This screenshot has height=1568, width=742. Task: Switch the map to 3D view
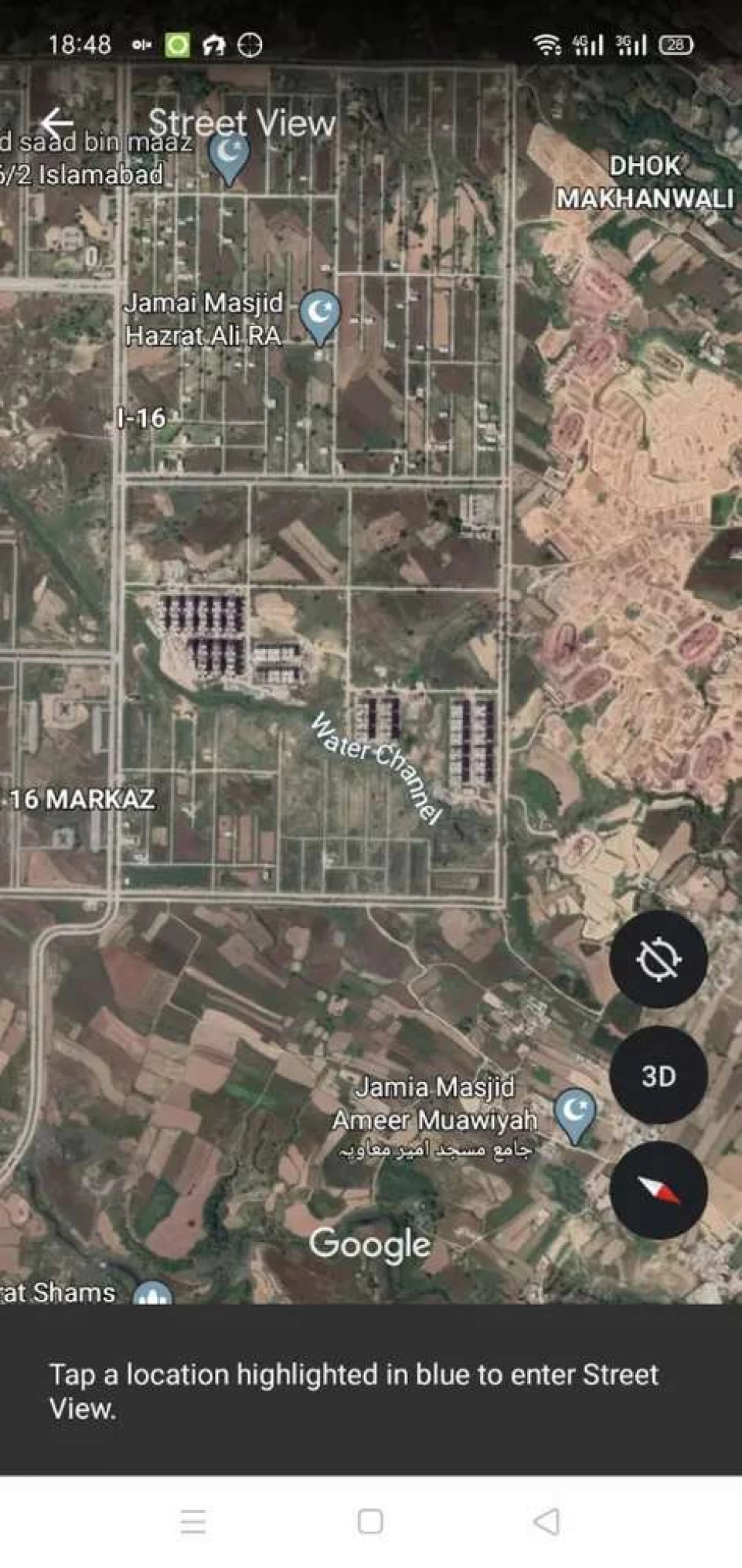click(x=658, y=1076)
